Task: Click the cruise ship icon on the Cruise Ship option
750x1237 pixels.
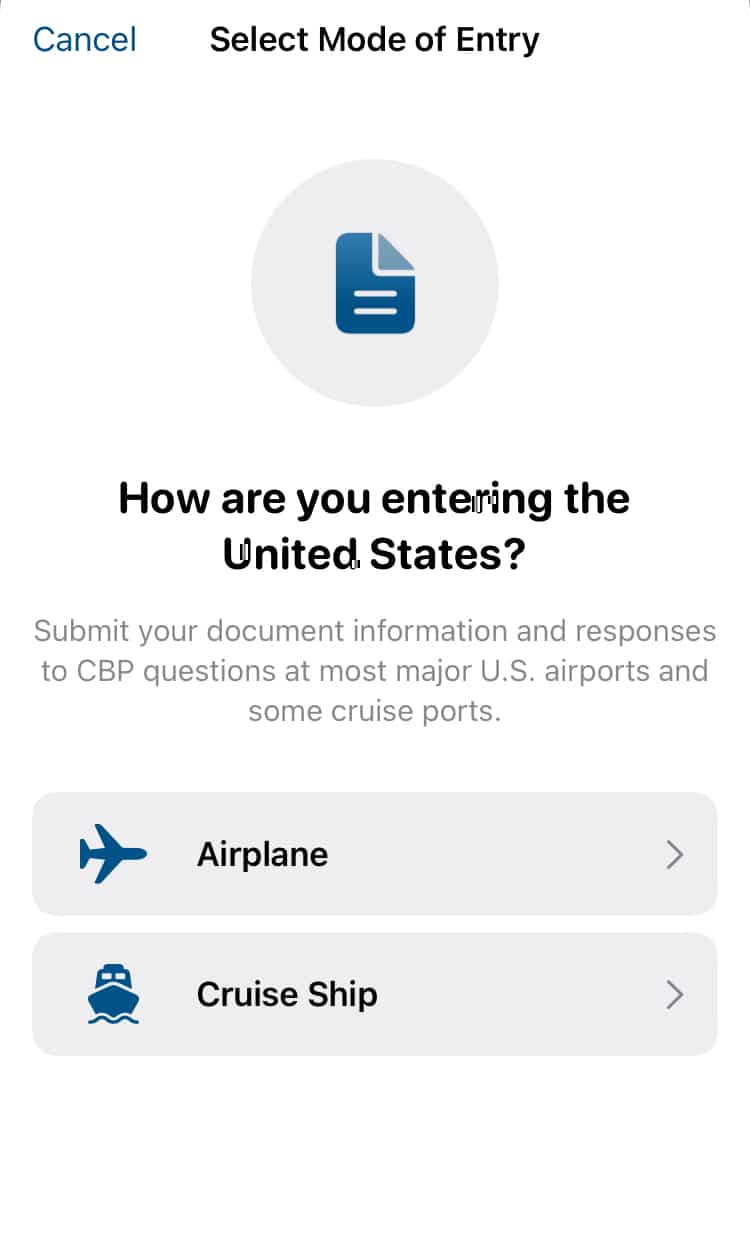Action: click(x=113, y=994)
